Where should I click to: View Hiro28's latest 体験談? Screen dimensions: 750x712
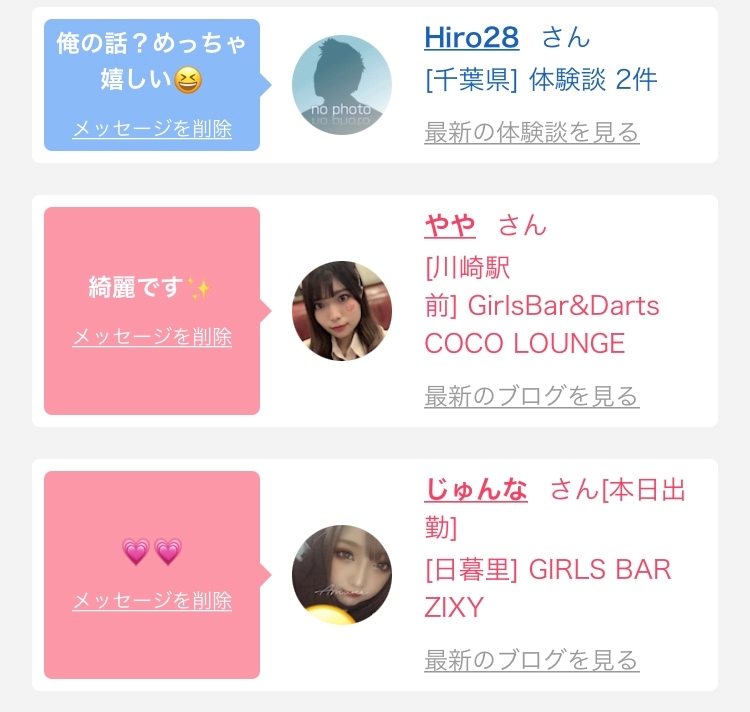pos(531,132)
